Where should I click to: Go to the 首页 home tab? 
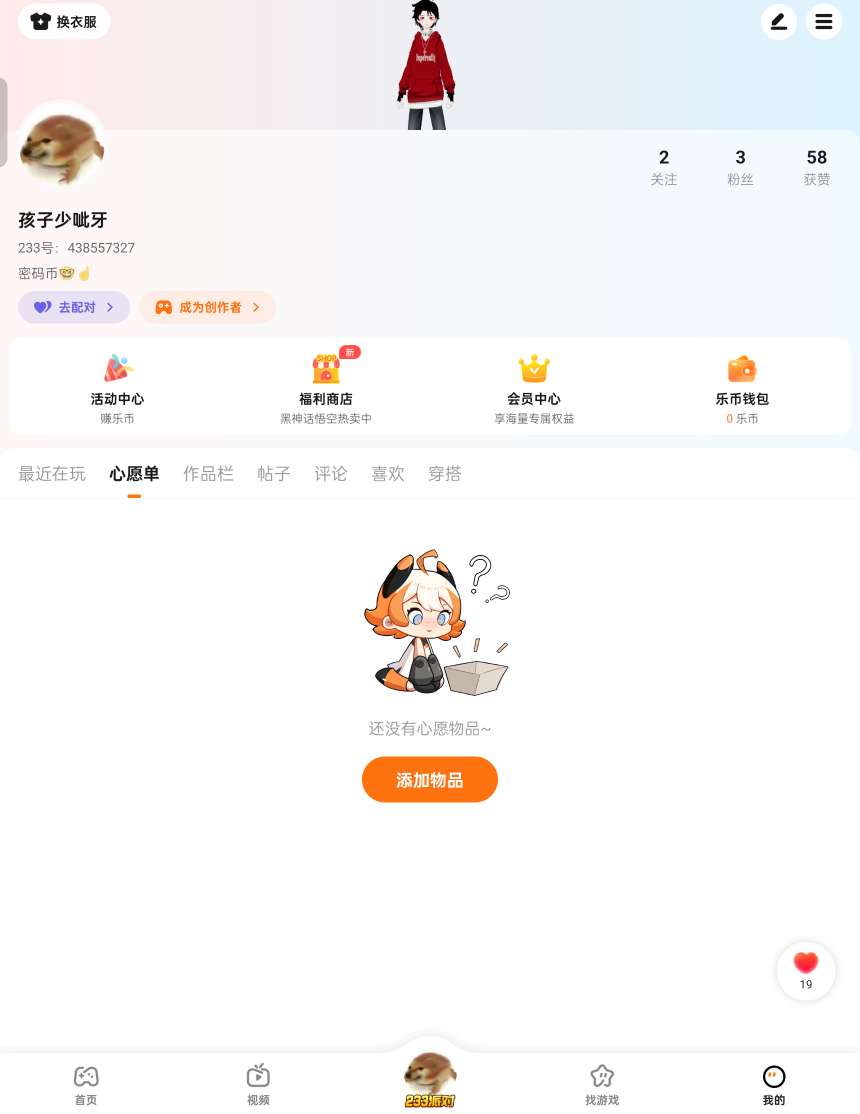pyautogui.click(x=86, y=1084)
